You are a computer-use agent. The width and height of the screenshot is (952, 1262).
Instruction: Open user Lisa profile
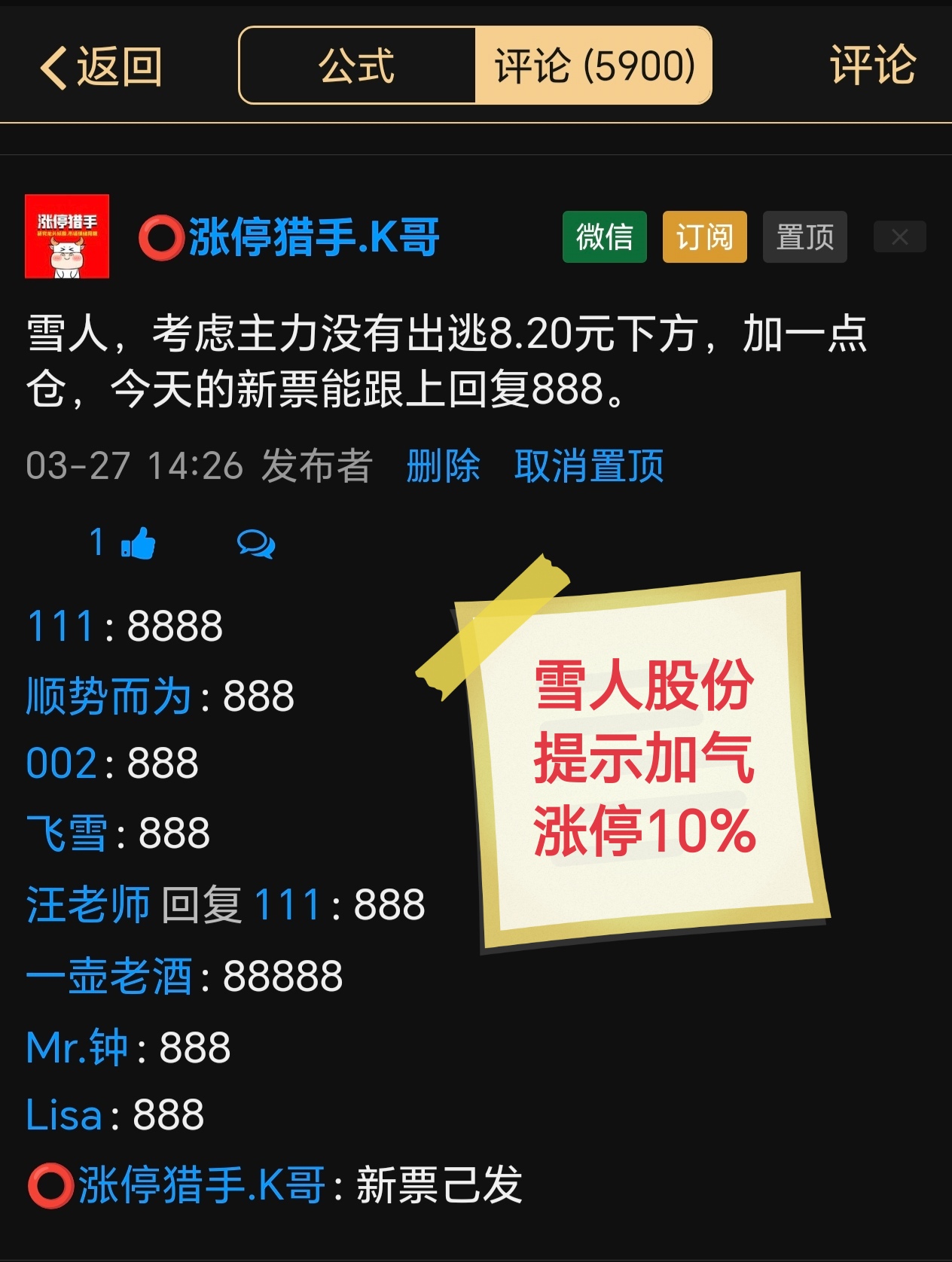click(63, 1115)
